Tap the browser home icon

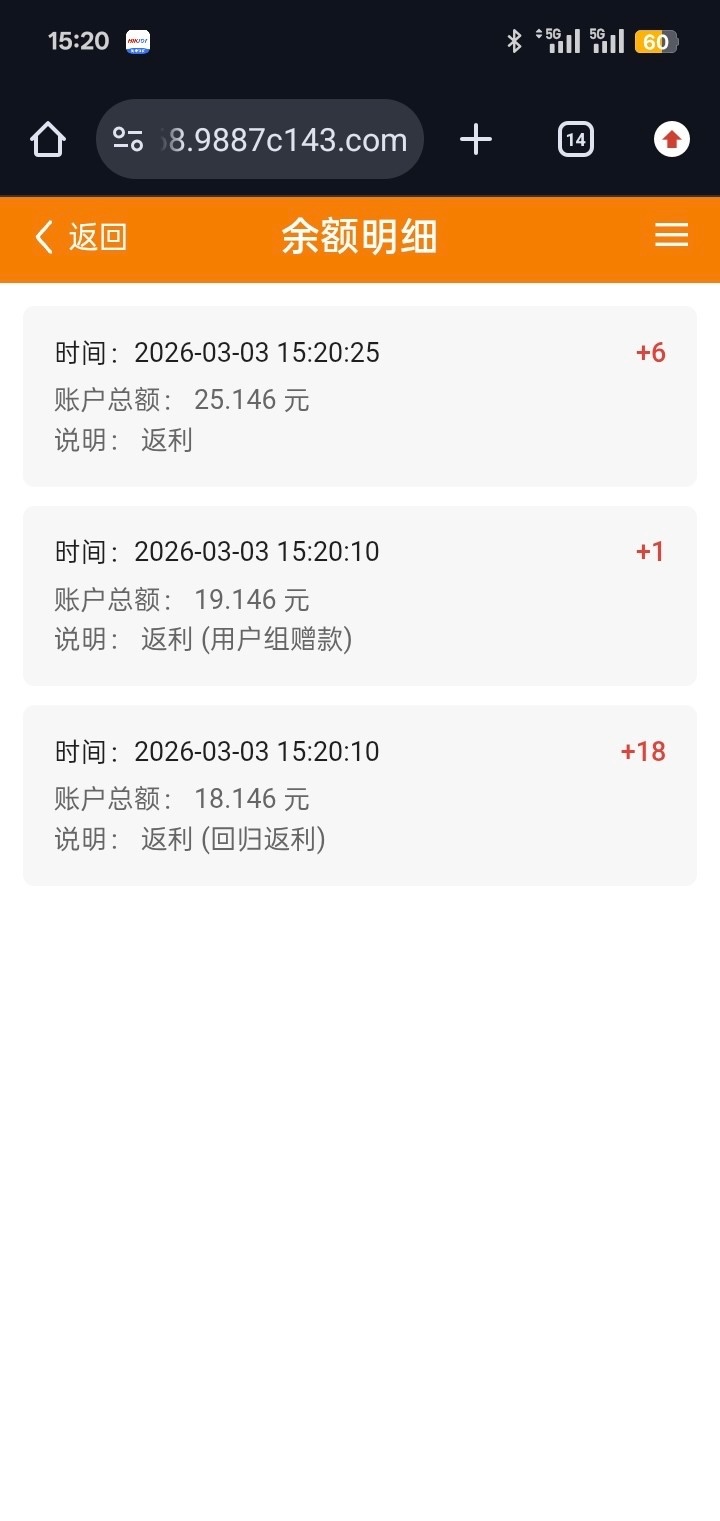[48, 140]
